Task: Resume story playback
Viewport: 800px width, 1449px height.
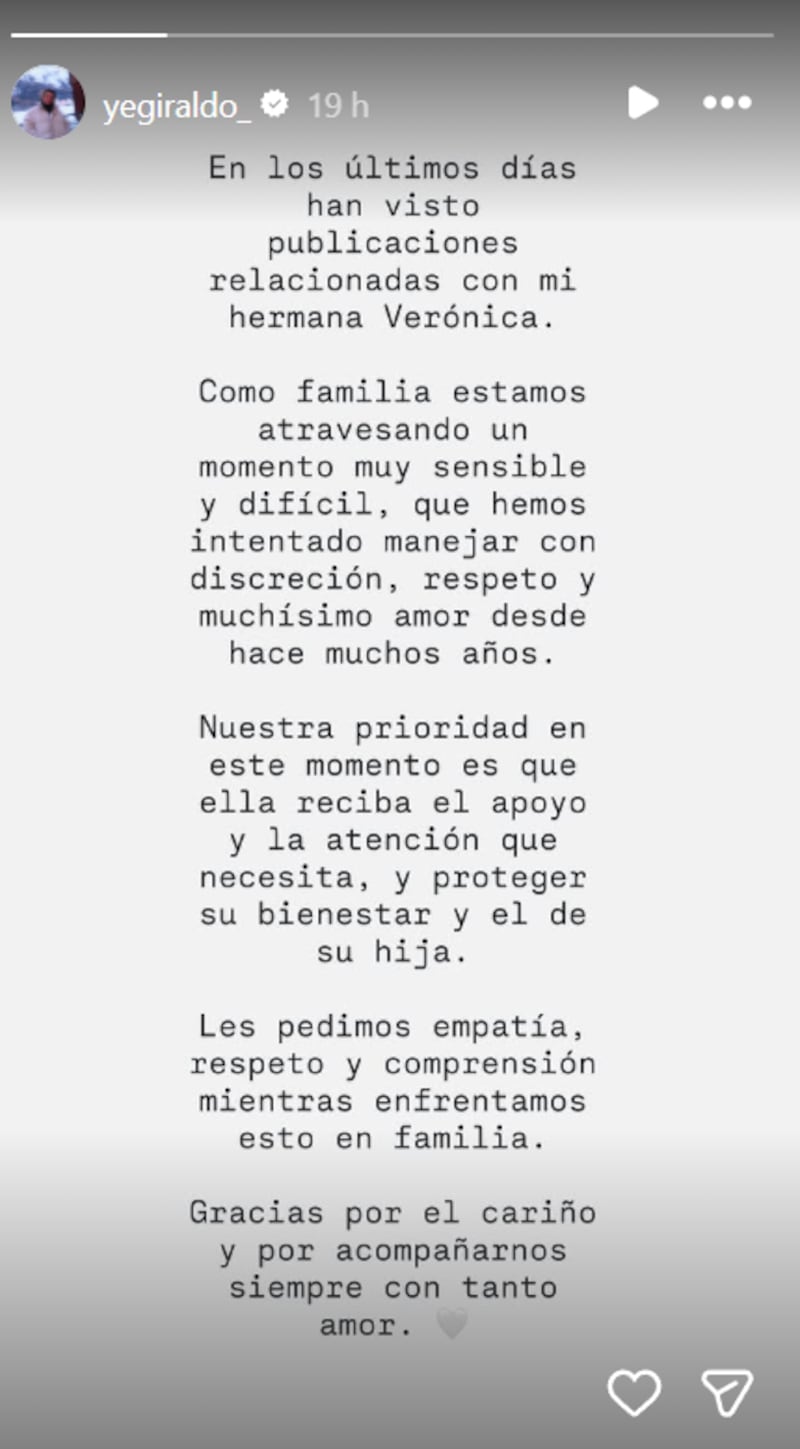Action: (x=642, y=102)
